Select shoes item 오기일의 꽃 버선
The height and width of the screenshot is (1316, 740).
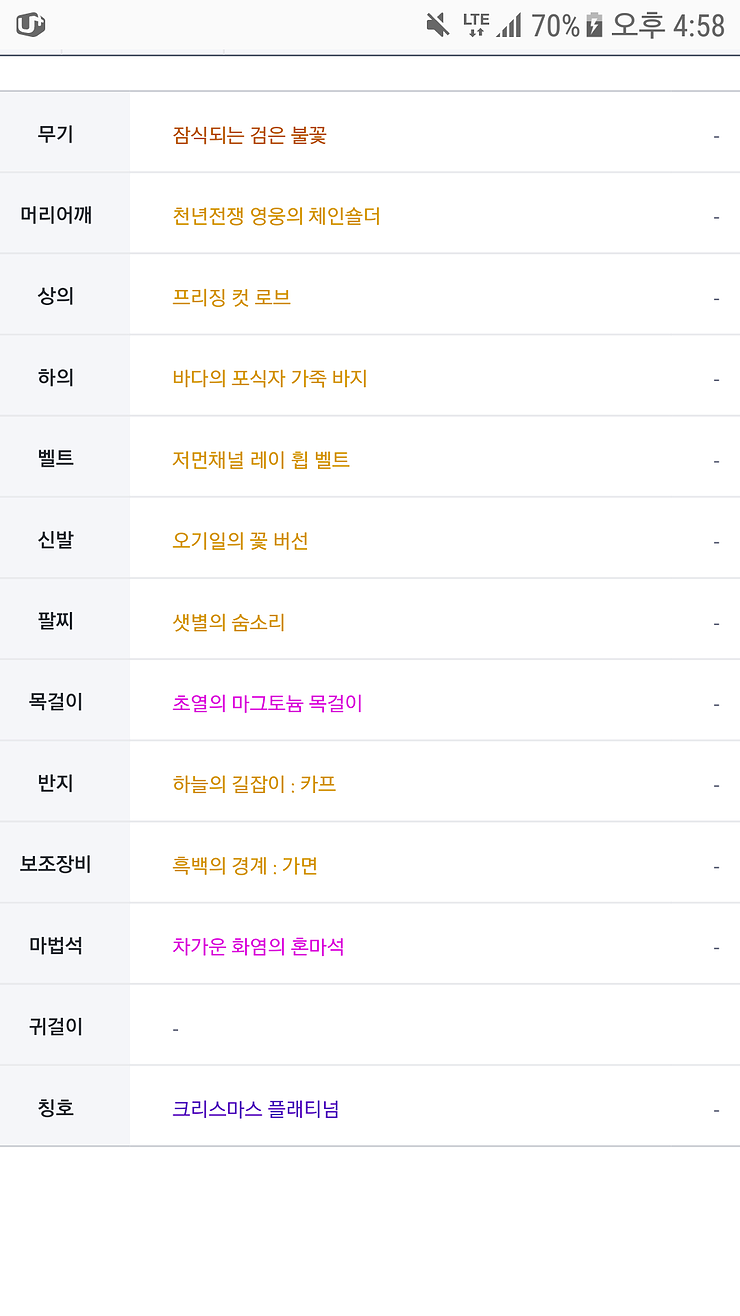(240, 541)
